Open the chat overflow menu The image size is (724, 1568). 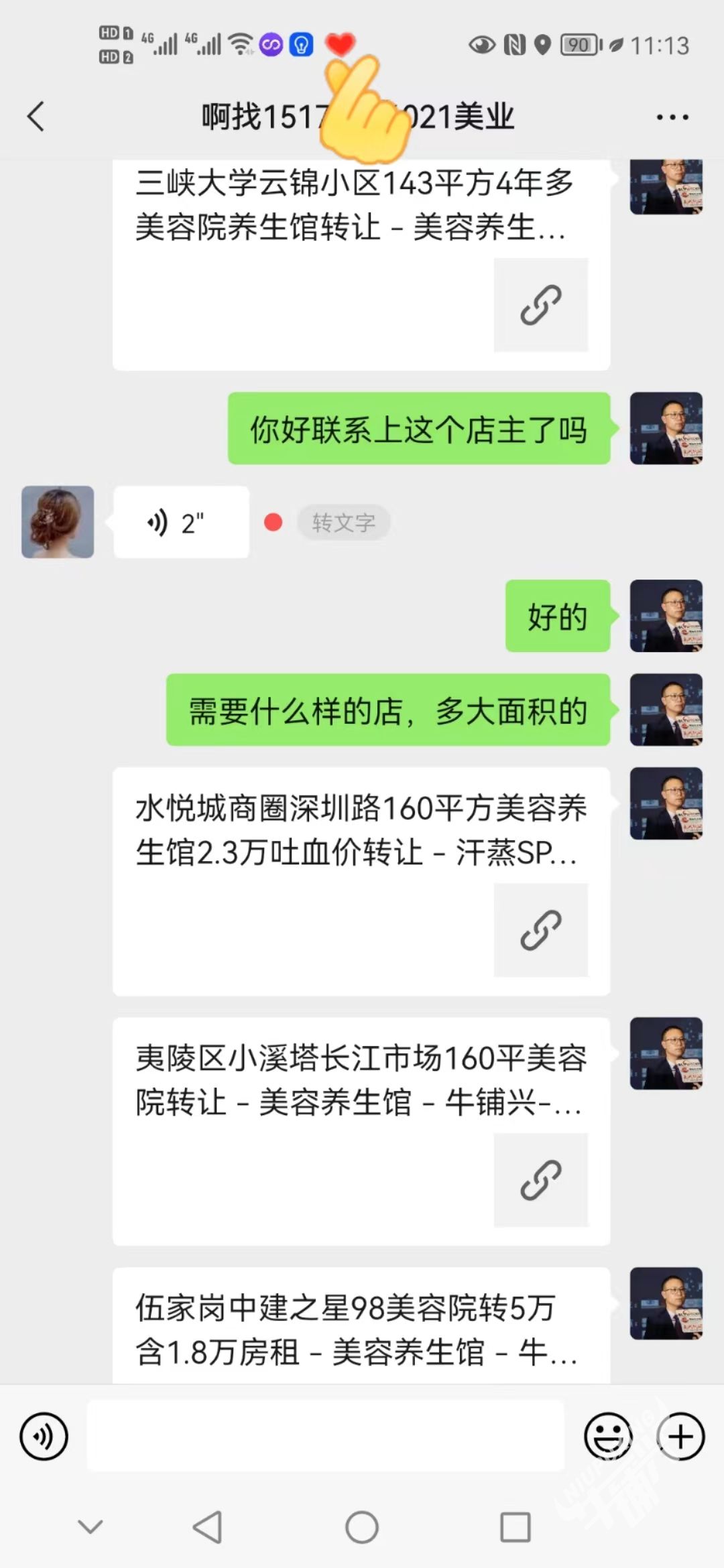pos(672,117)
